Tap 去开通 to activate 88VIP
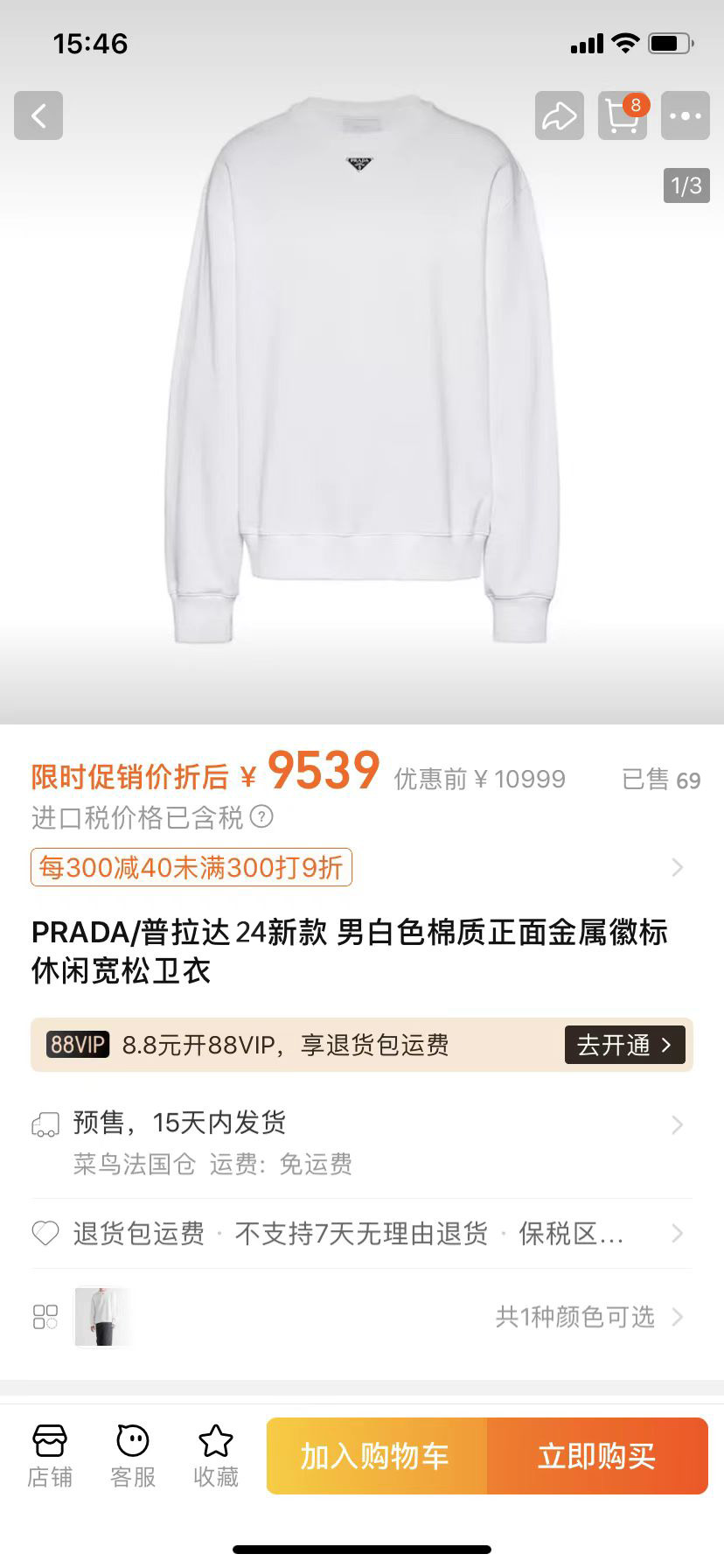The image size is (724, 1568). pos(624,1045)
